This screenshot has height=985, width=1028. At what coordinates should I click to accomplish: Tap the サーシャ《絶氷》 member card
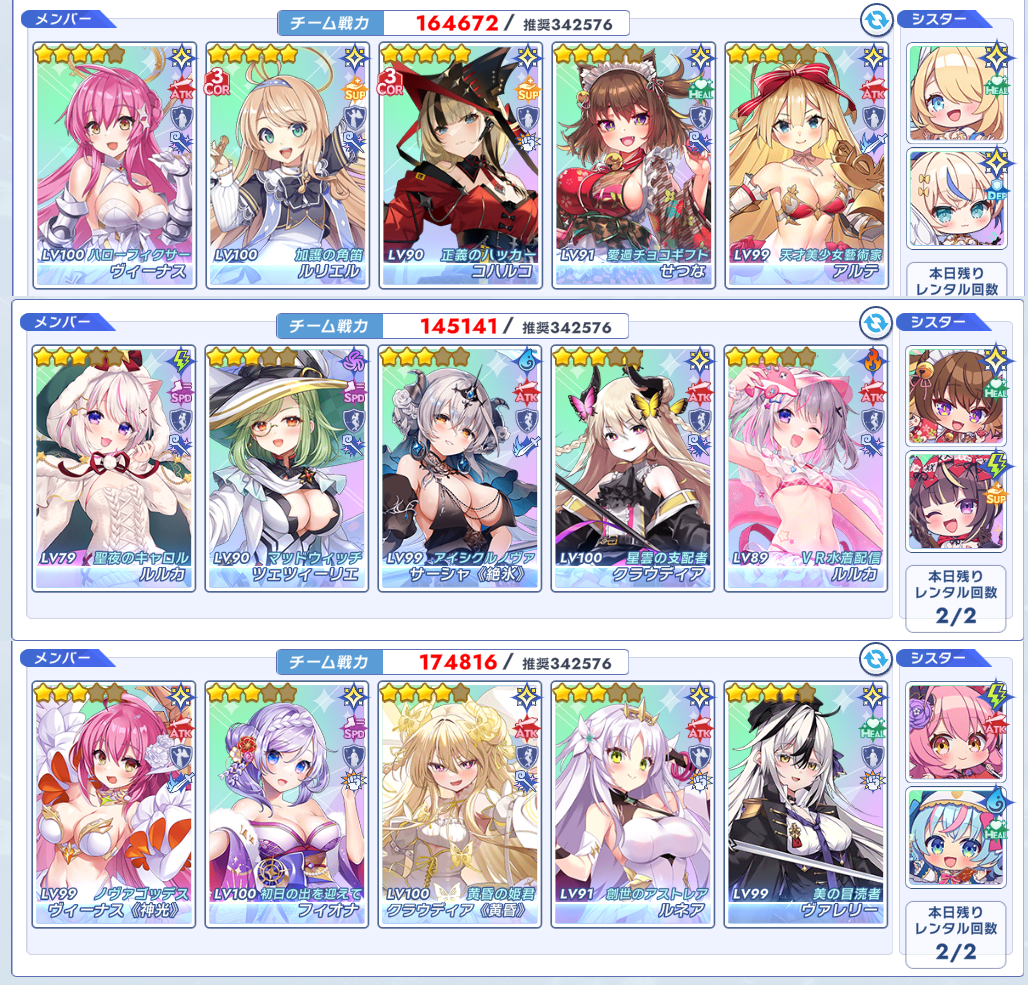461,468
